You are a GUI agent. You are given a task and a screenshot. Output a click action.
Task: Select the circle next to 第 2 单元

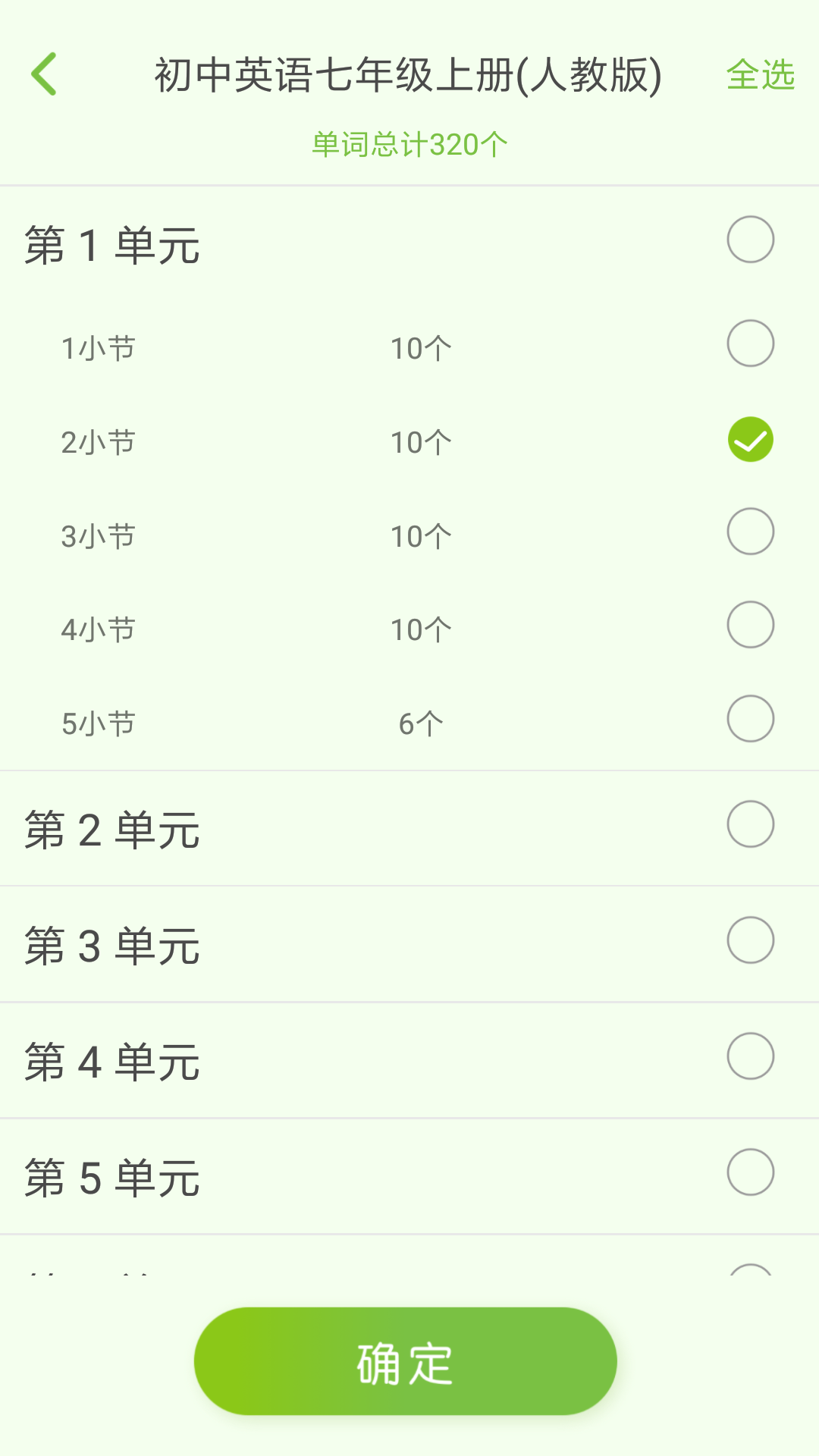point(751,823)
